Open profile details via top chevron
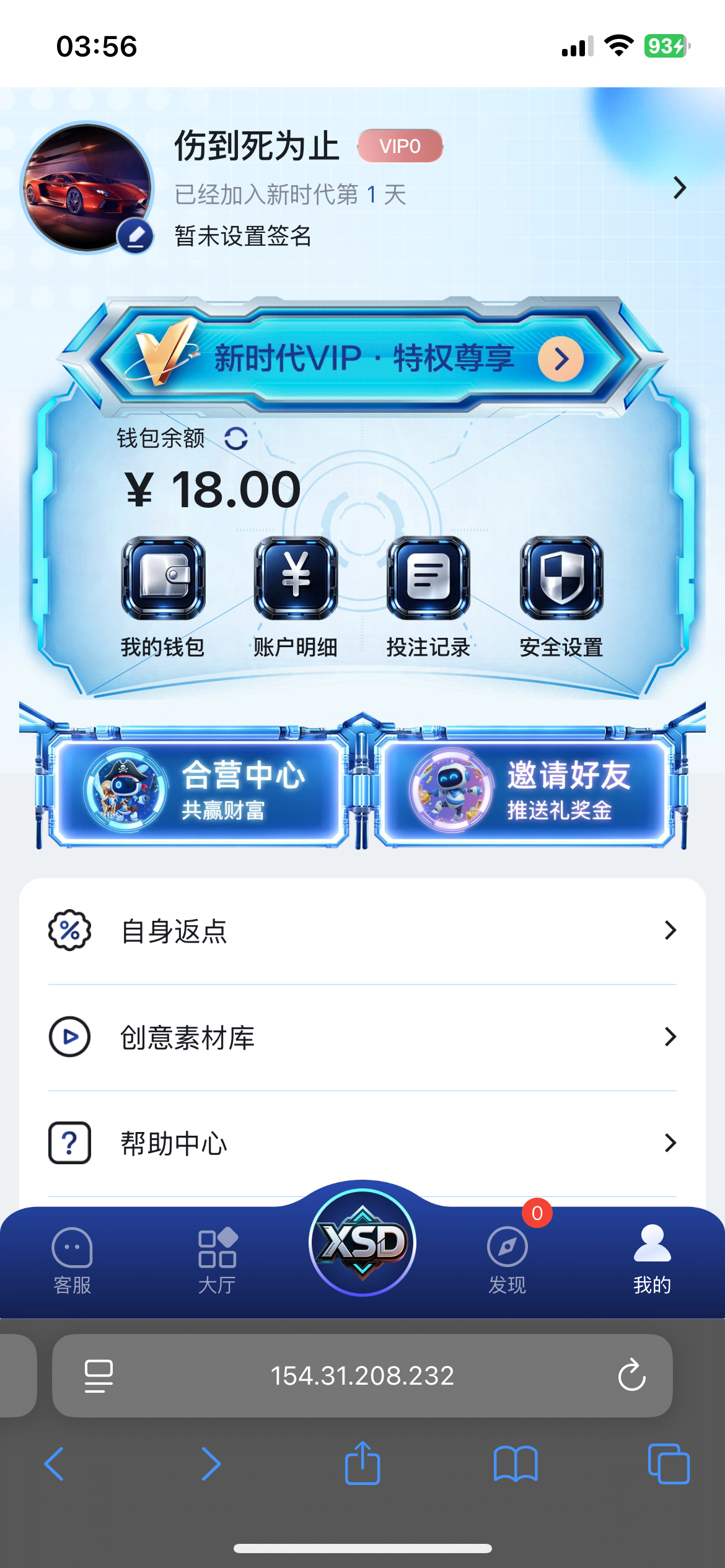 pyautogui.click(x=679, y=188)
